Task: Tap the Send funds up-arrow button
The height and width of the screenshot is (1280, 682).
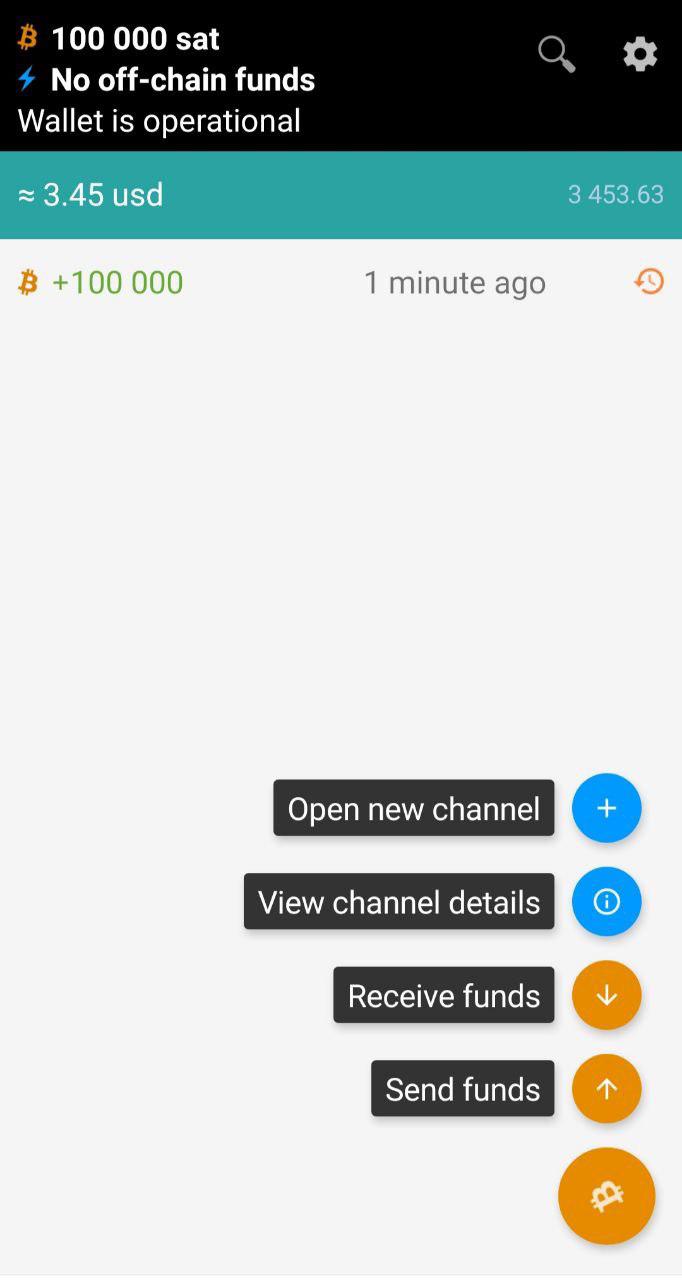Action: [606, 1089]
